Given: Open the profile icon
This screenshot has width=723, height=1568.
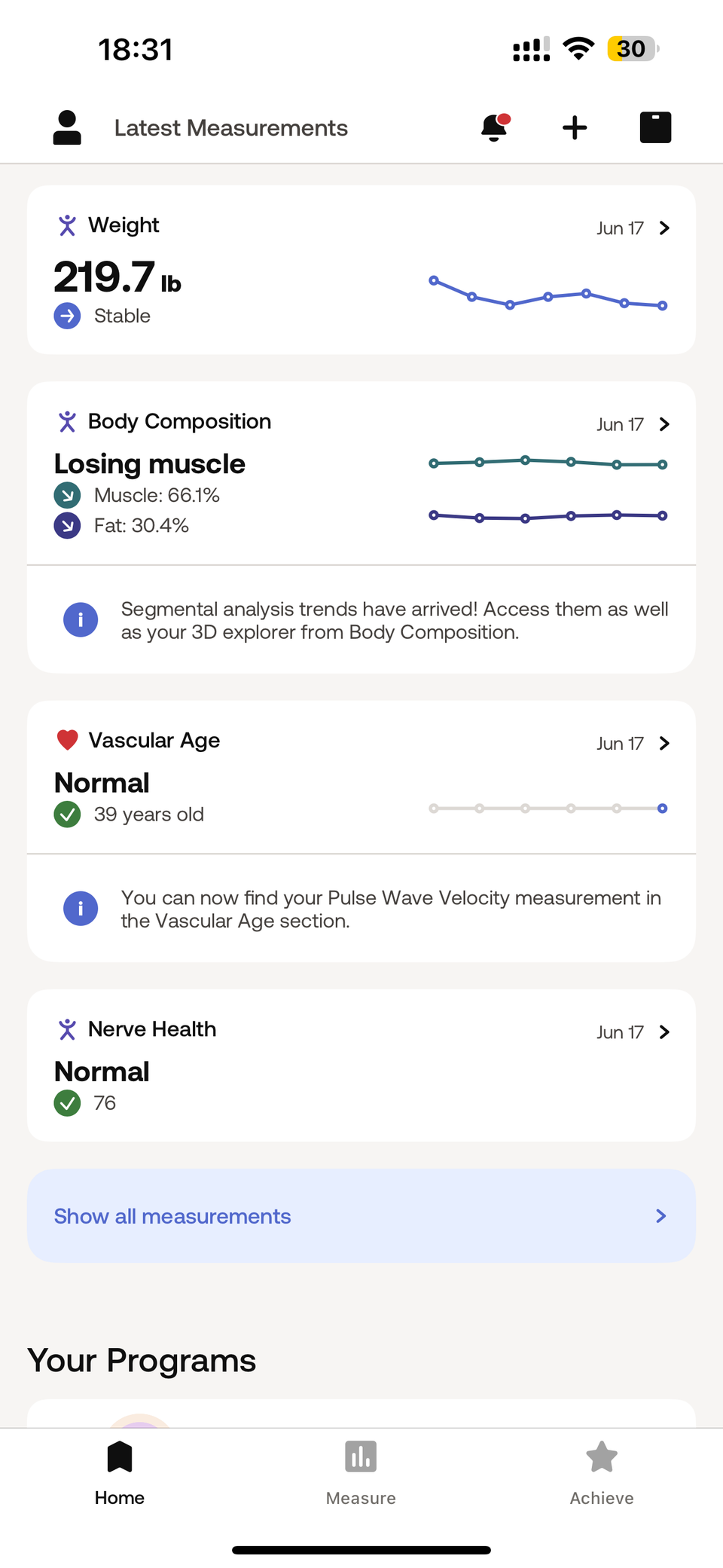Looking at the screenshot, I should [67, 127].
